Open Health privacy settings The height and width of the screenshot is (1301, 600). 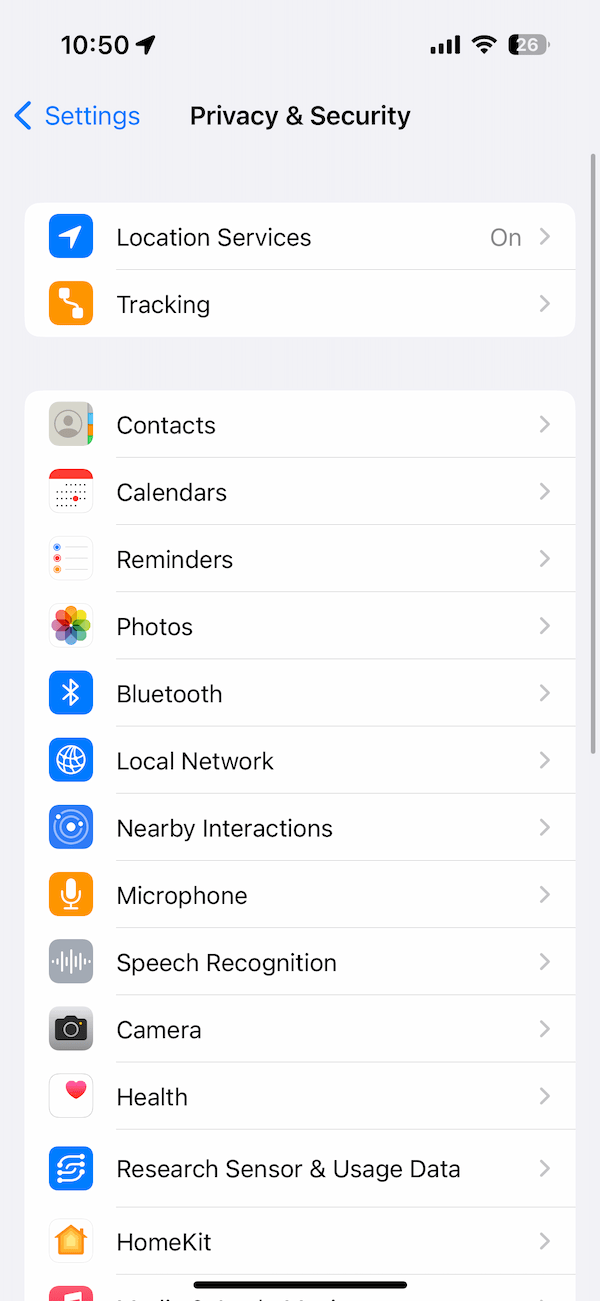click(x=300, y=1096)
